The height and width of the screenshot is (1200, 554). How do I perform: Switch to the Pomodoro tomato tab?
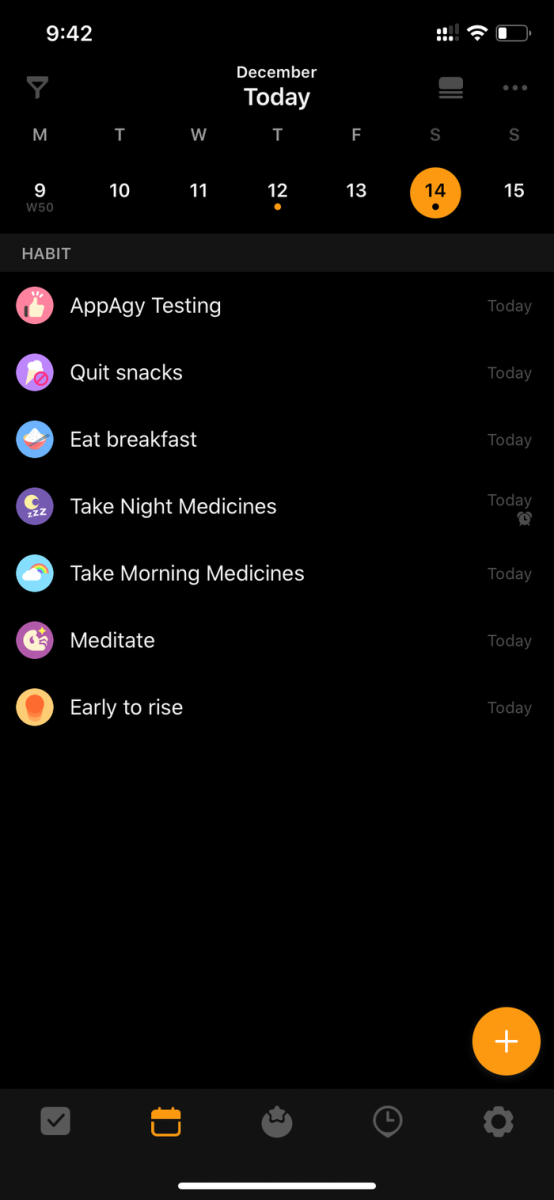coord(277,1122)
